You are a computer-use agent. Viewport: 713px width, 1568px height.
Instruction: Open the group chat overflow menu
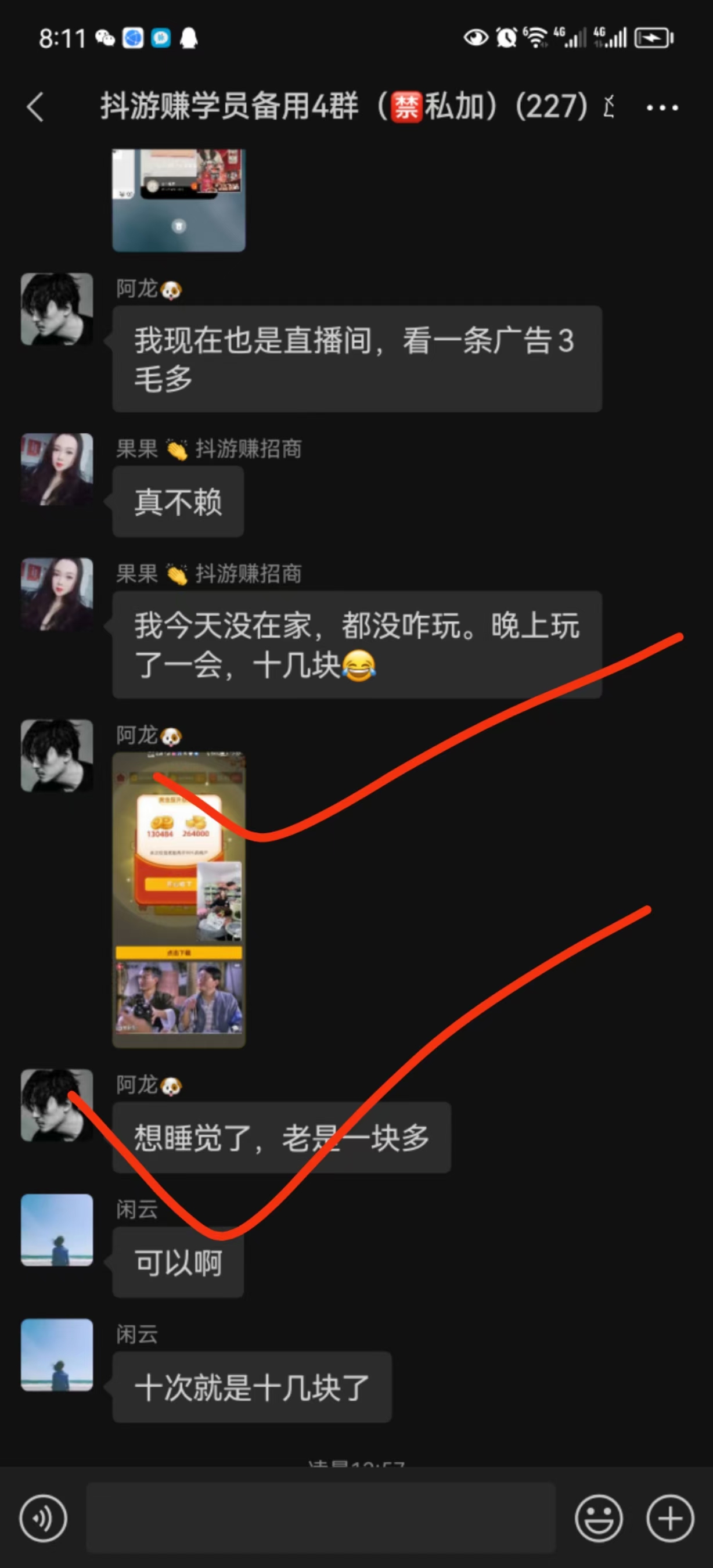point(662,108)
